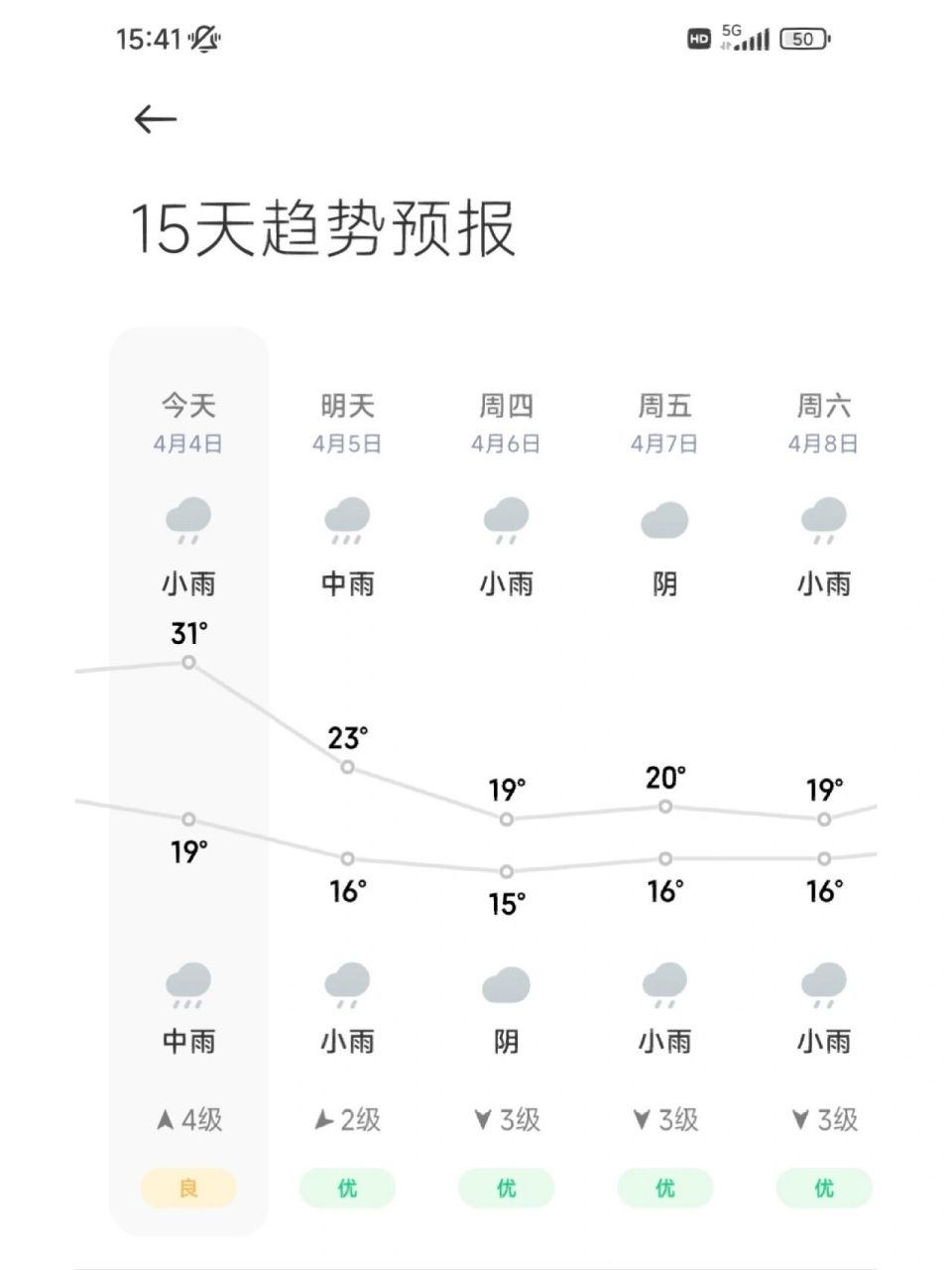Image resolution: width=952 pixels, height=1270 pixels.
Task: Tap the 31° point on the temperature curve
Action: (188, 663)
